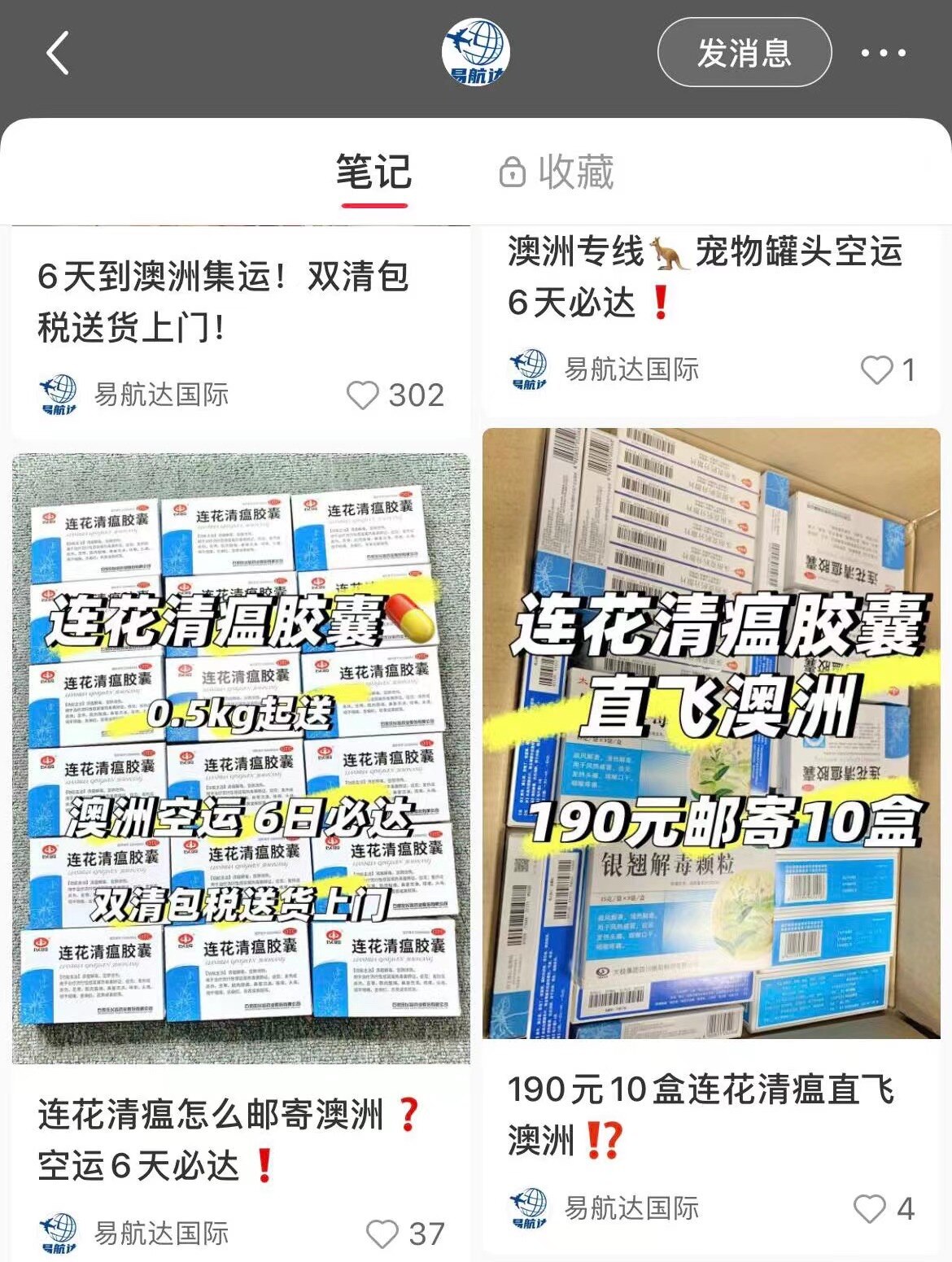Like the note with 302 likes

(x=363, y=395)
